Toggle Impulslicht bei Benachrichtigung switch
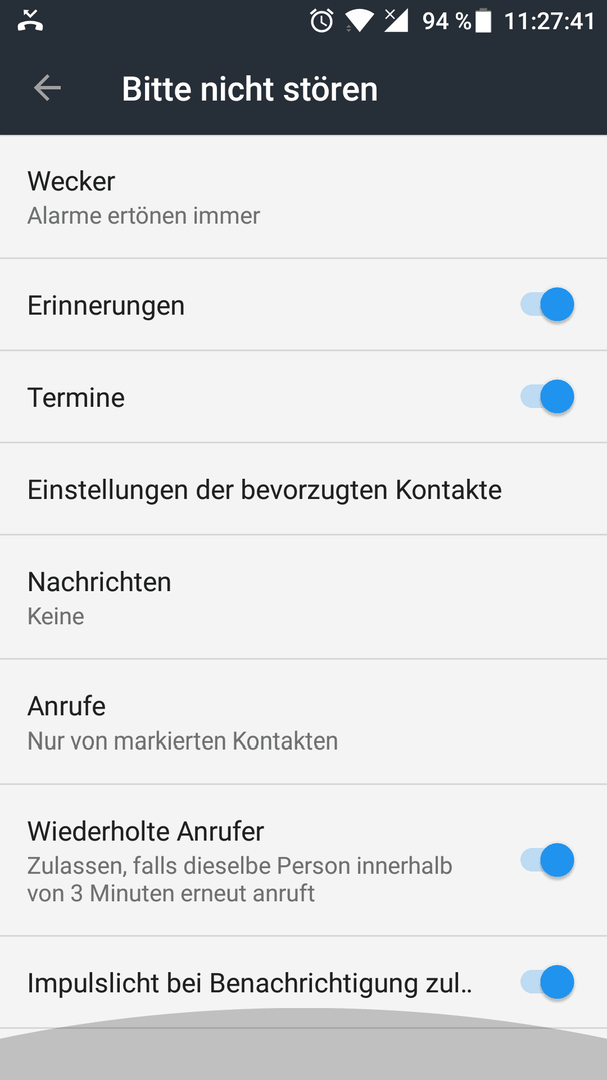 pyautogui.click(x=547, y=982)
